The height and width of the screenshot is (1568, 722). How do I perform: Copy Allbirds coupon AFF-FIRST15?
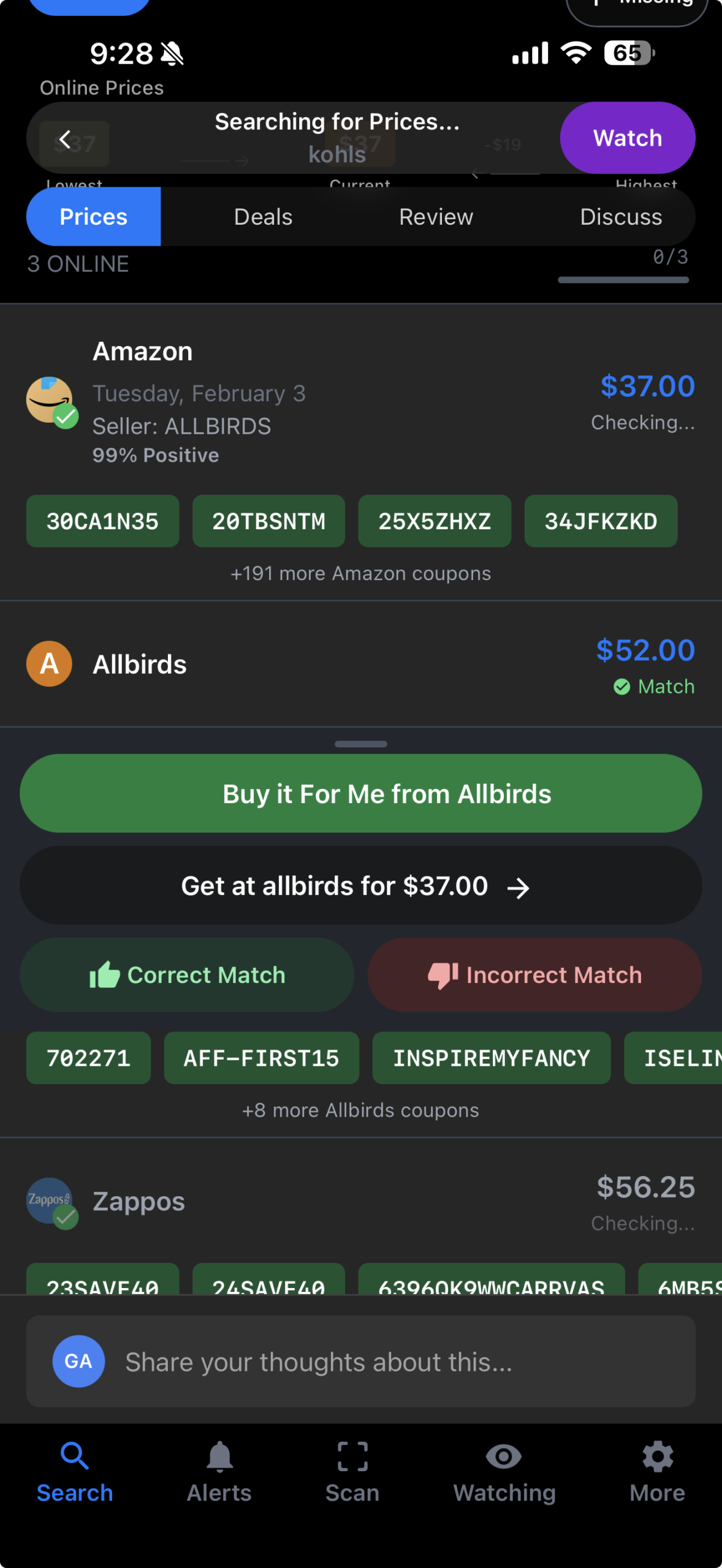[261, 1058]
